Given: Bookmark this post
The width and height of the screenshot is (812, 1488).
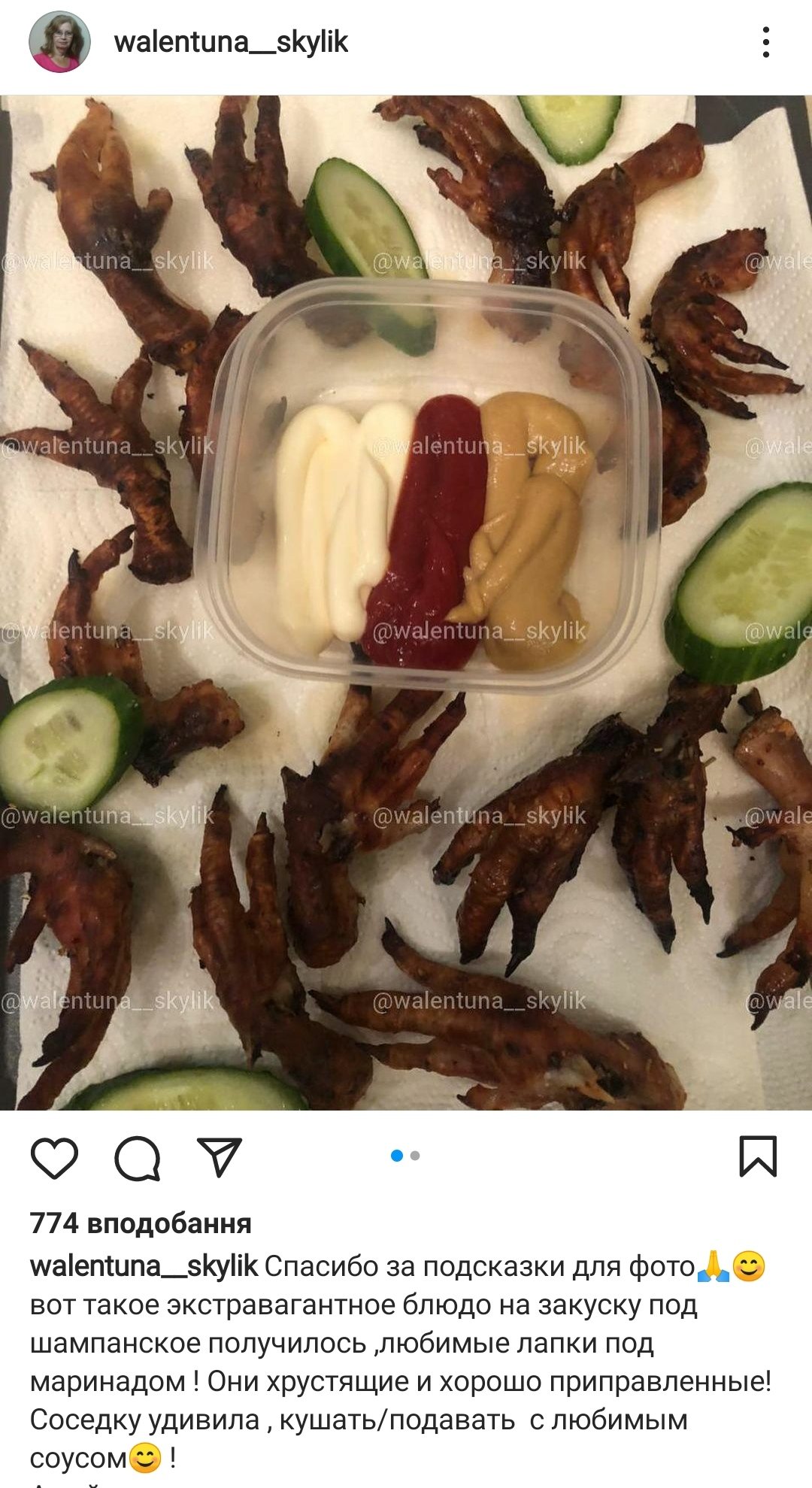Looking at the screenshot, I should point(757,1156).
